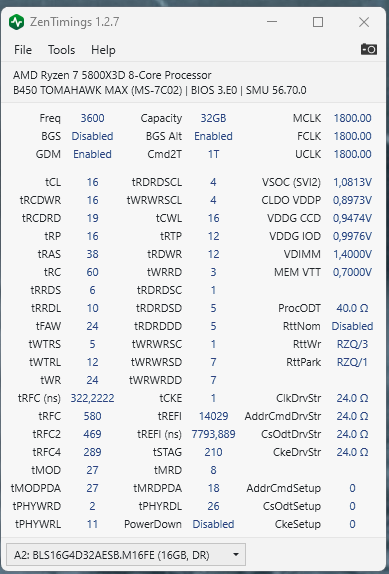
Task: Close the ZenTimings window
Action: [364, 22]
